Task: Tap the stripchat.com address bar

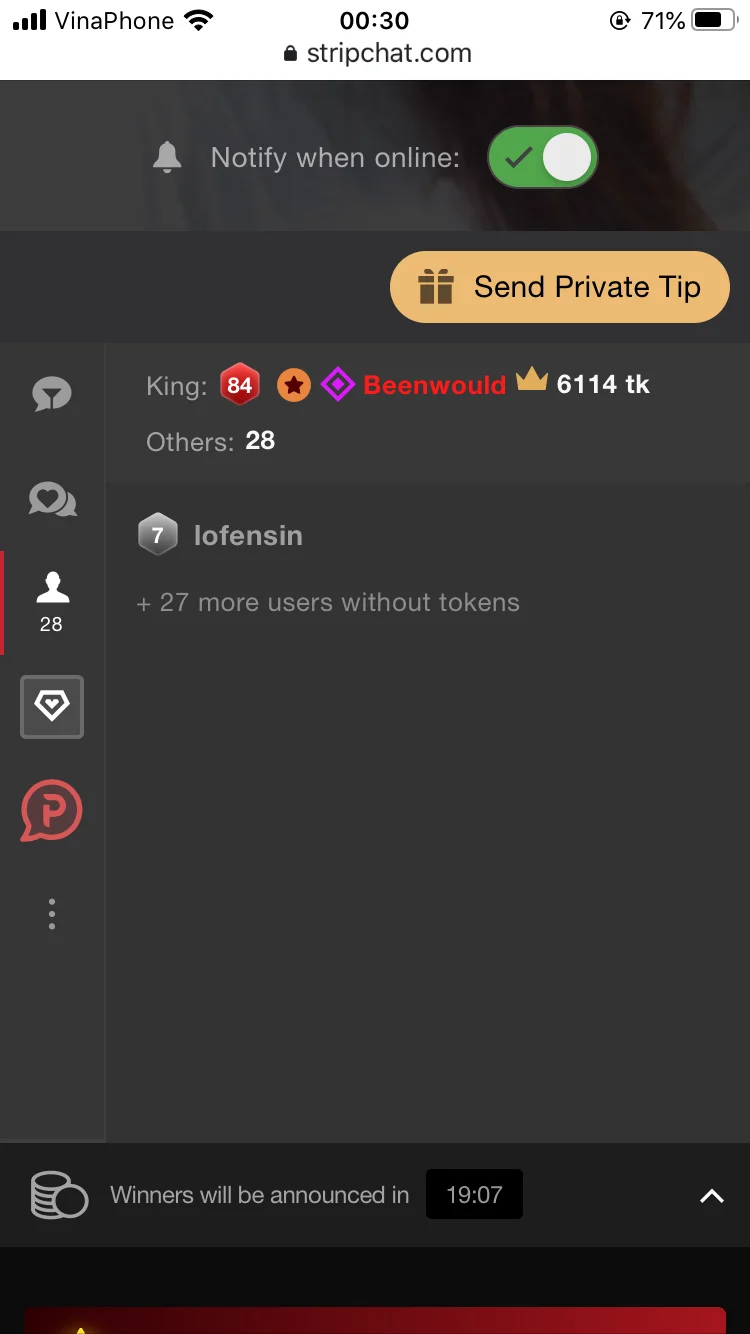Action: [376, 54]
